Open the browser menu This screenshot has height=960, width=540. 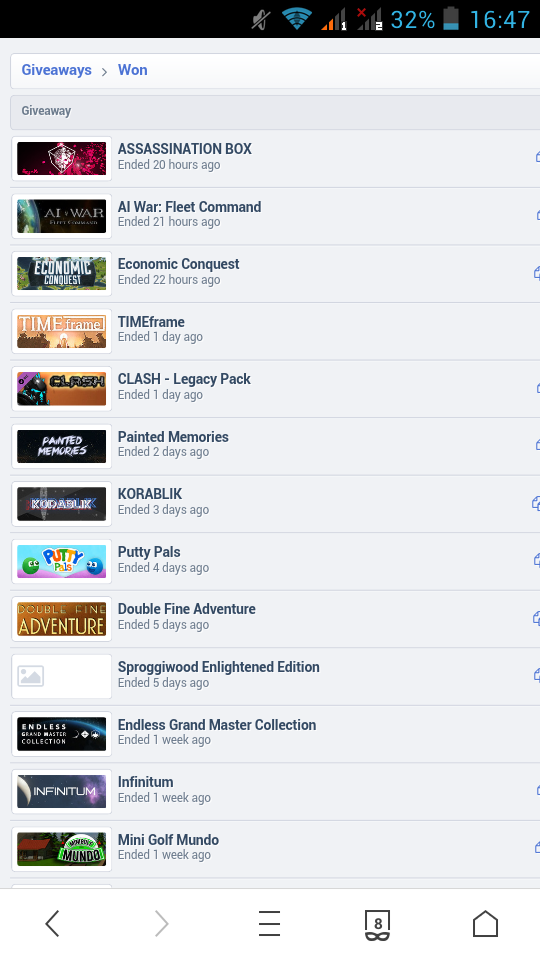[x=269, y=923]
